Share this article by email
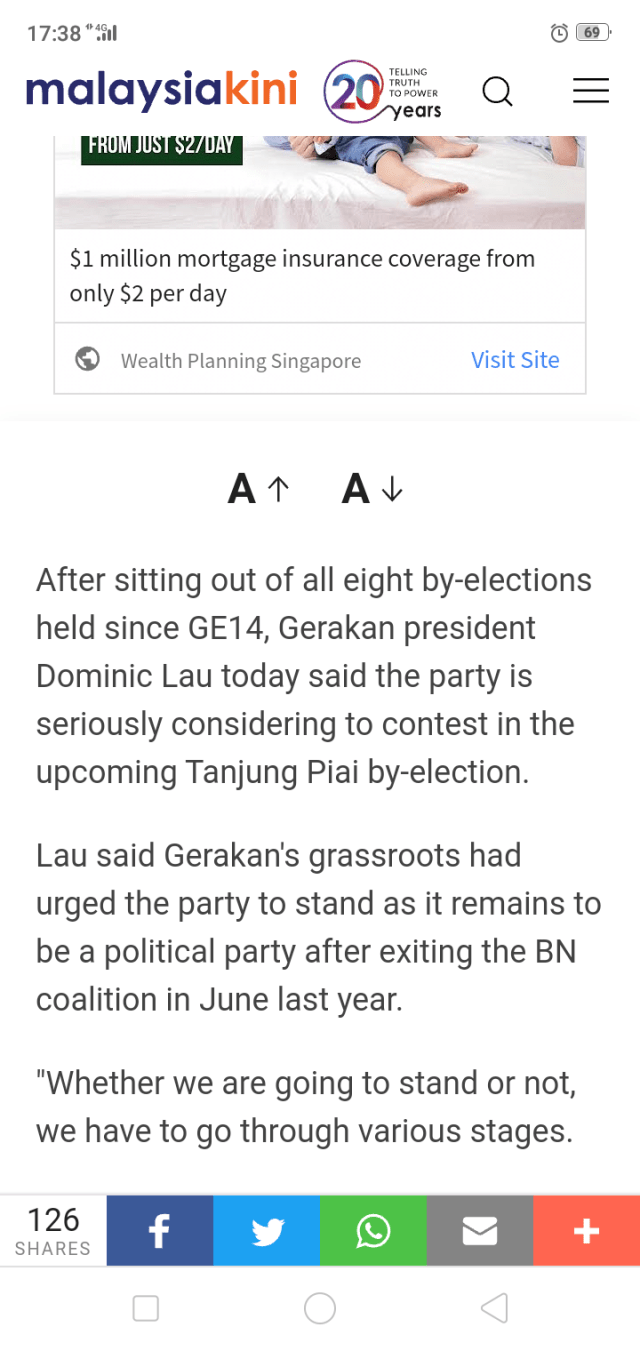This screenshot has height=1351, width=640. pos(480,1231)
